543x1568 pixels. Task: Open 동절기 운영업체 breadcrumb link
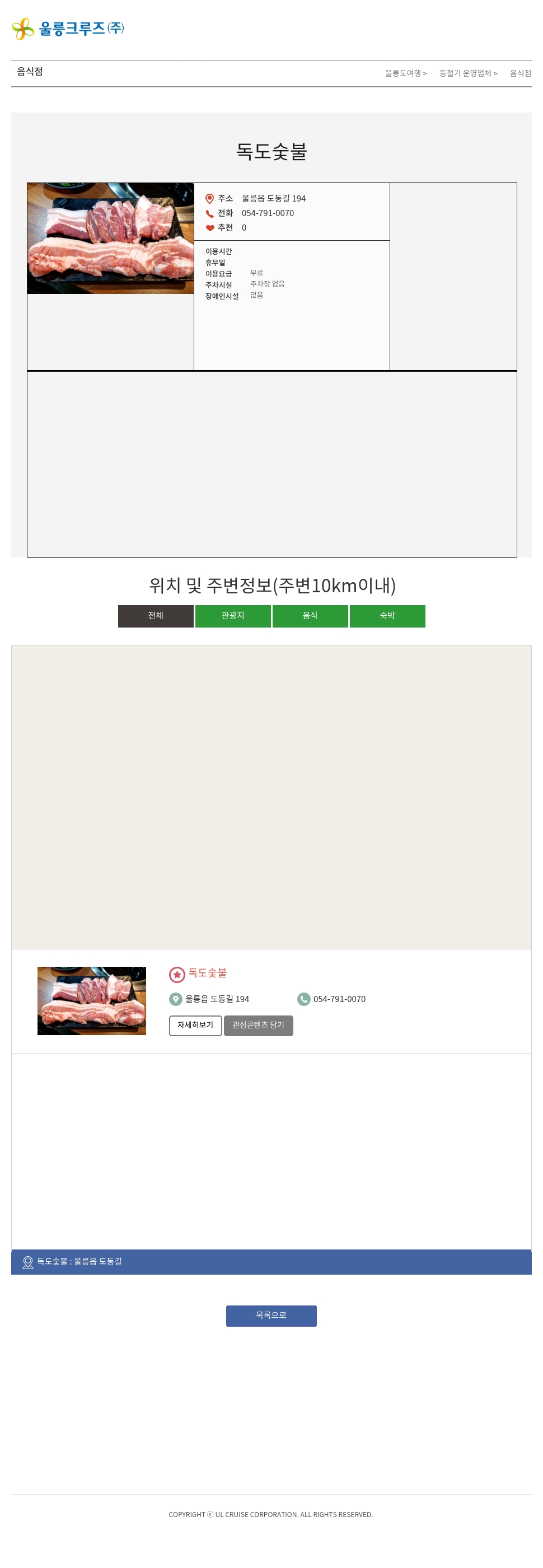click(467, 73)
